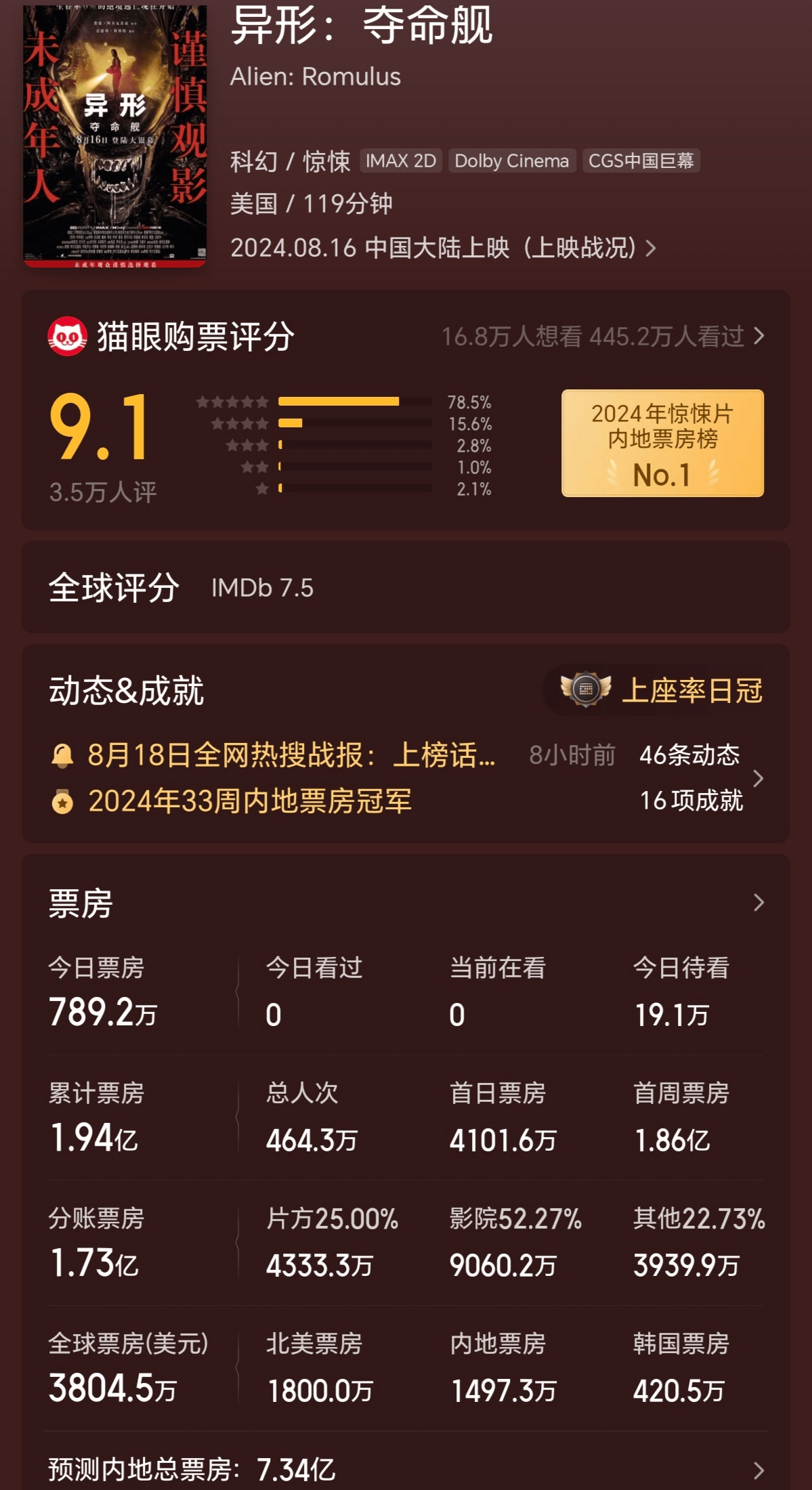Viewport: 812px width, 1490px height.
Task: Open 预测内地总票房 7.34亿 forecast
Action: click(x=405, y=1470)
